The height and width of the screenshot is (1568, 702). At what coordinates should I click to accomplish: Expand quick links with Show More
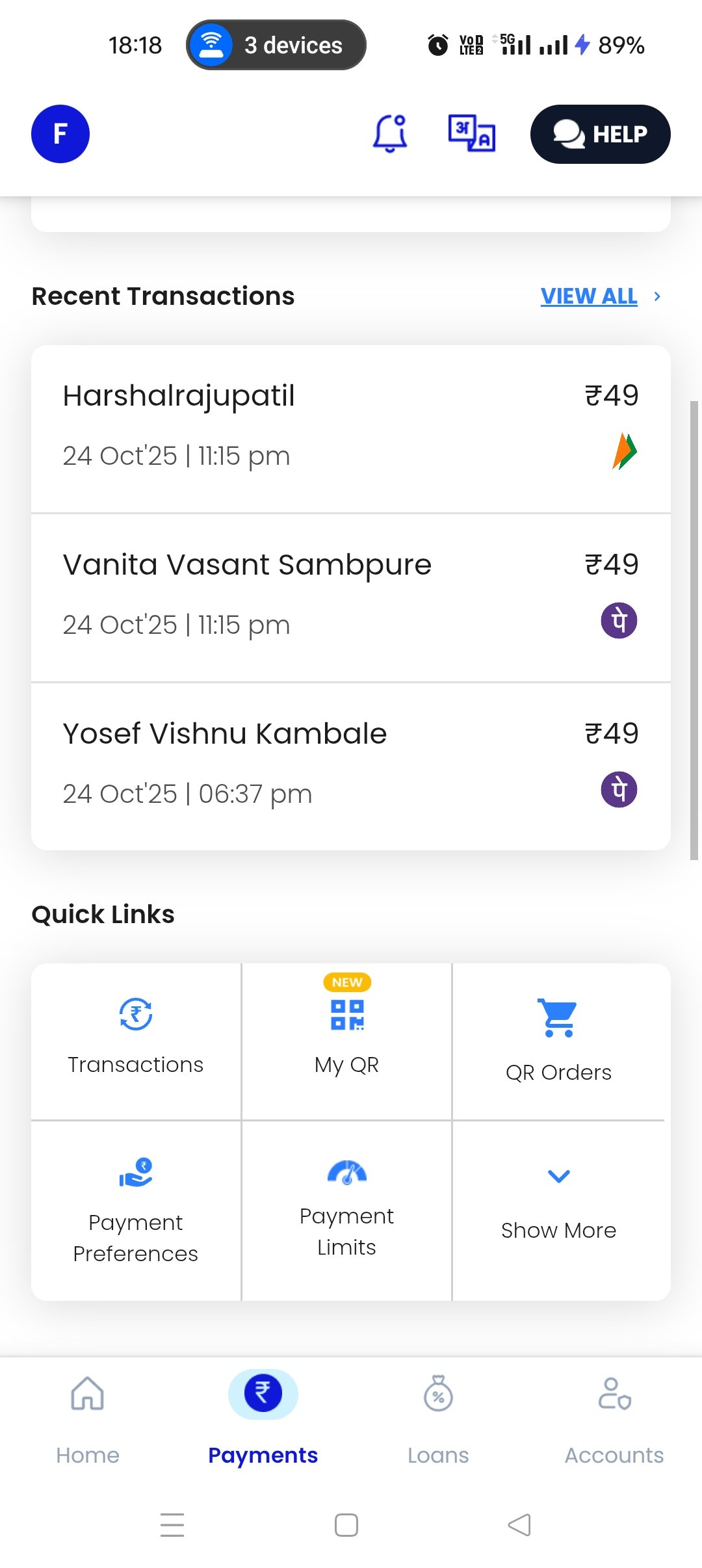pyautogui.click(x=558, y=1208)
